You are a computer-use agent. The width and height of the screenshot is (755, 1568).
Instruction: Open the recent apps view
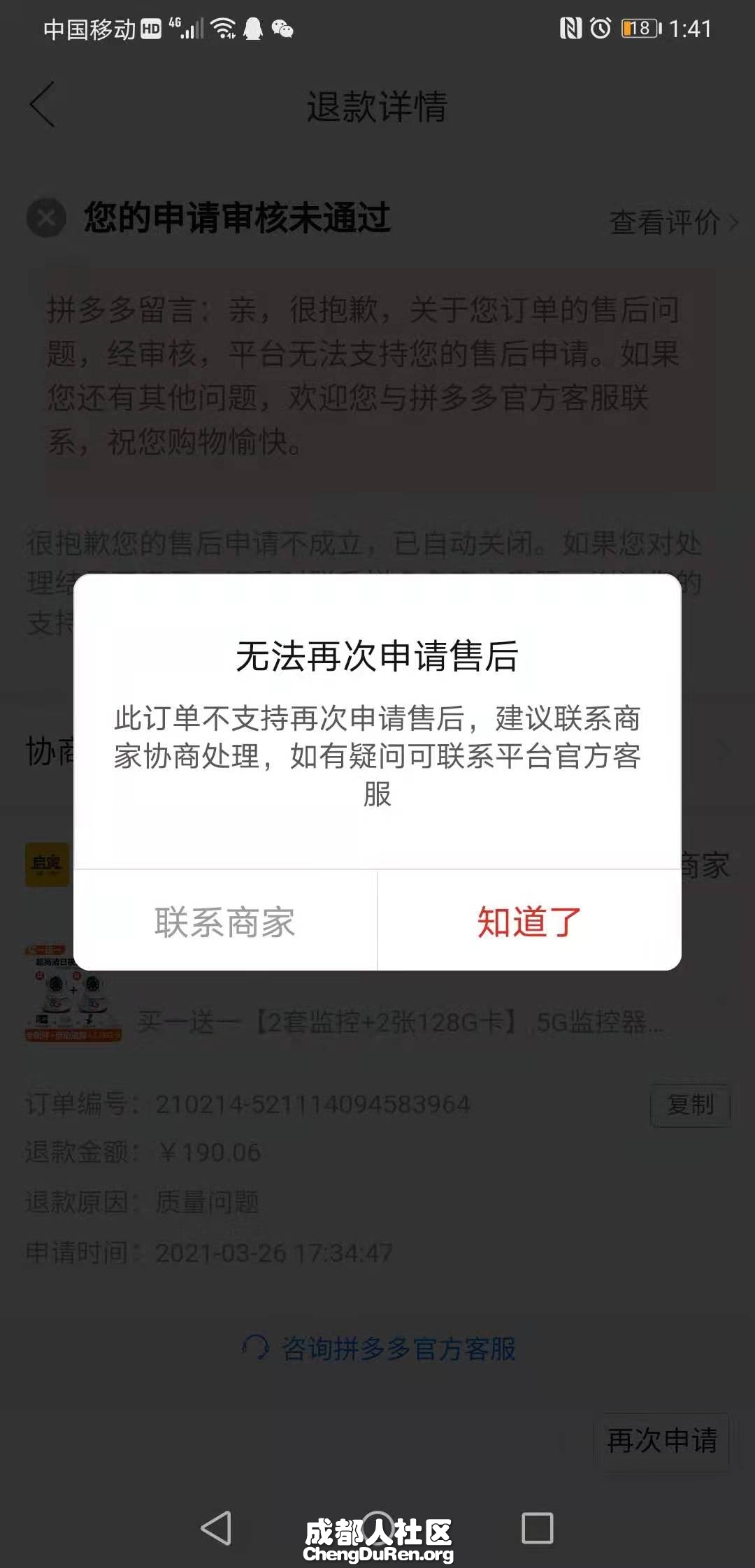[537, 1527]
